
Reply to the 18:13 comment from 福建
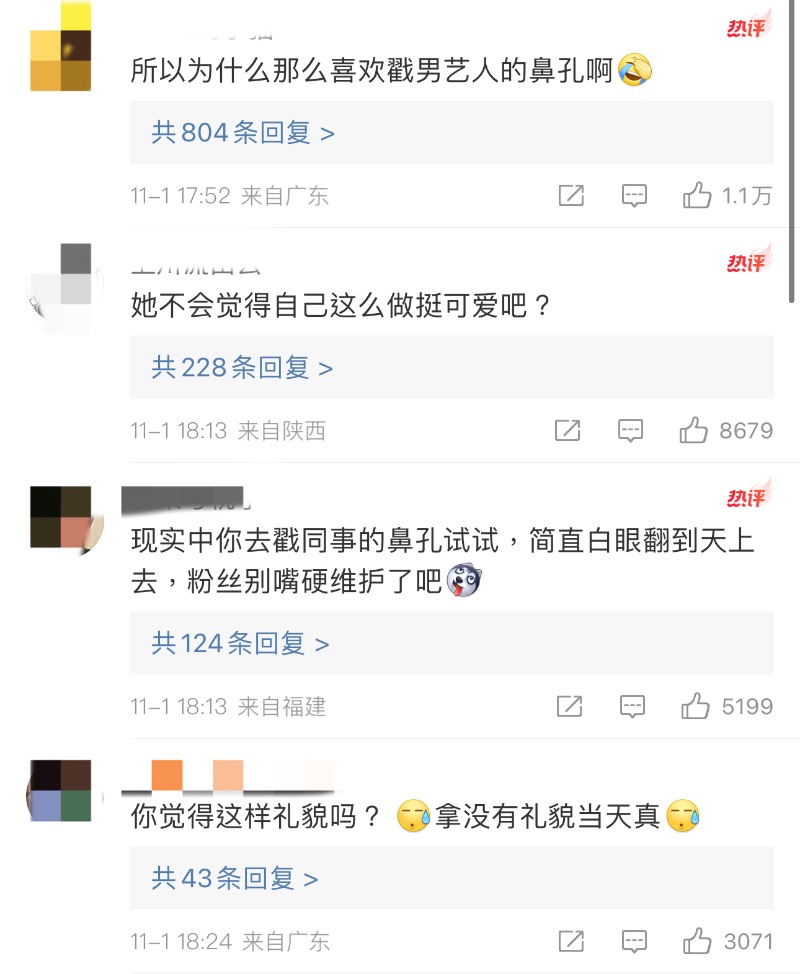coord(632,707)
